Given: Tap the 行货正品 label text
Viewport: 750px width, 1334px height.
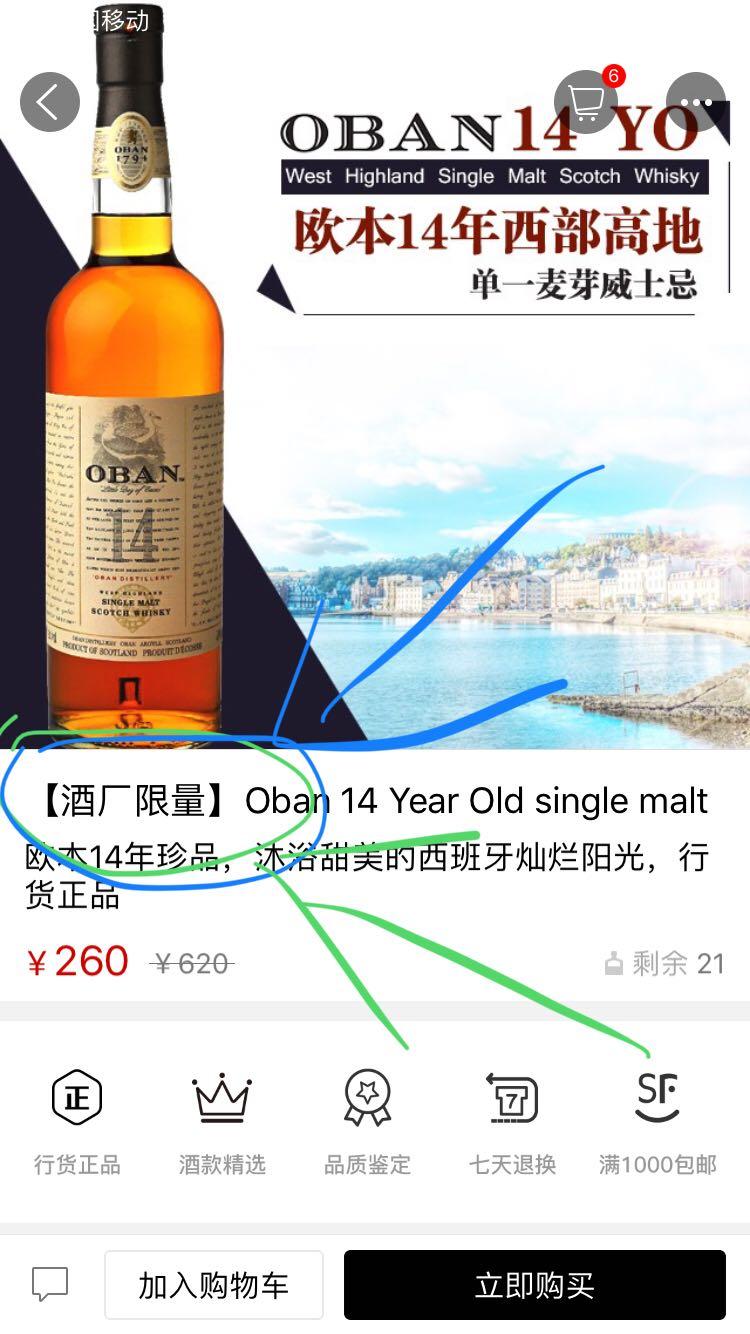Looking at the screenshot, I should click(77, 1163).
